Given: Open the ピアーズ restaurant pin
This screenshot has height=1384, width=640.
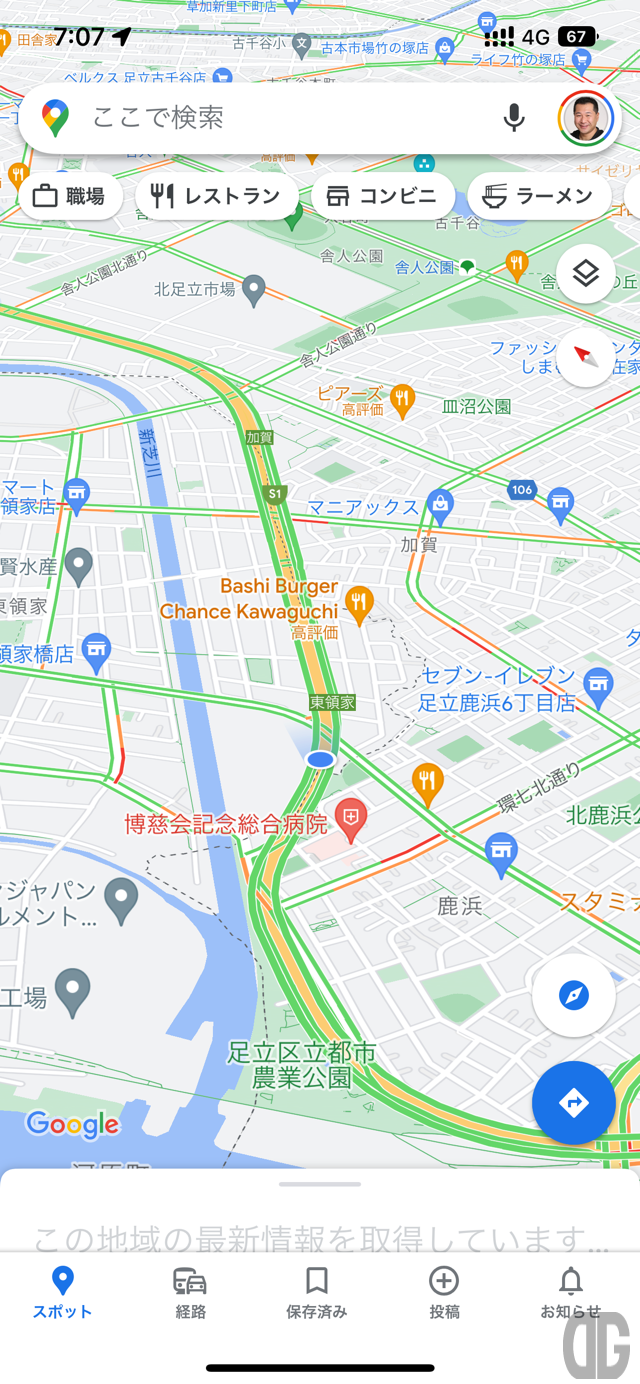Looking at the screenshot, I should pyautogui.click(x=402, y=398).
